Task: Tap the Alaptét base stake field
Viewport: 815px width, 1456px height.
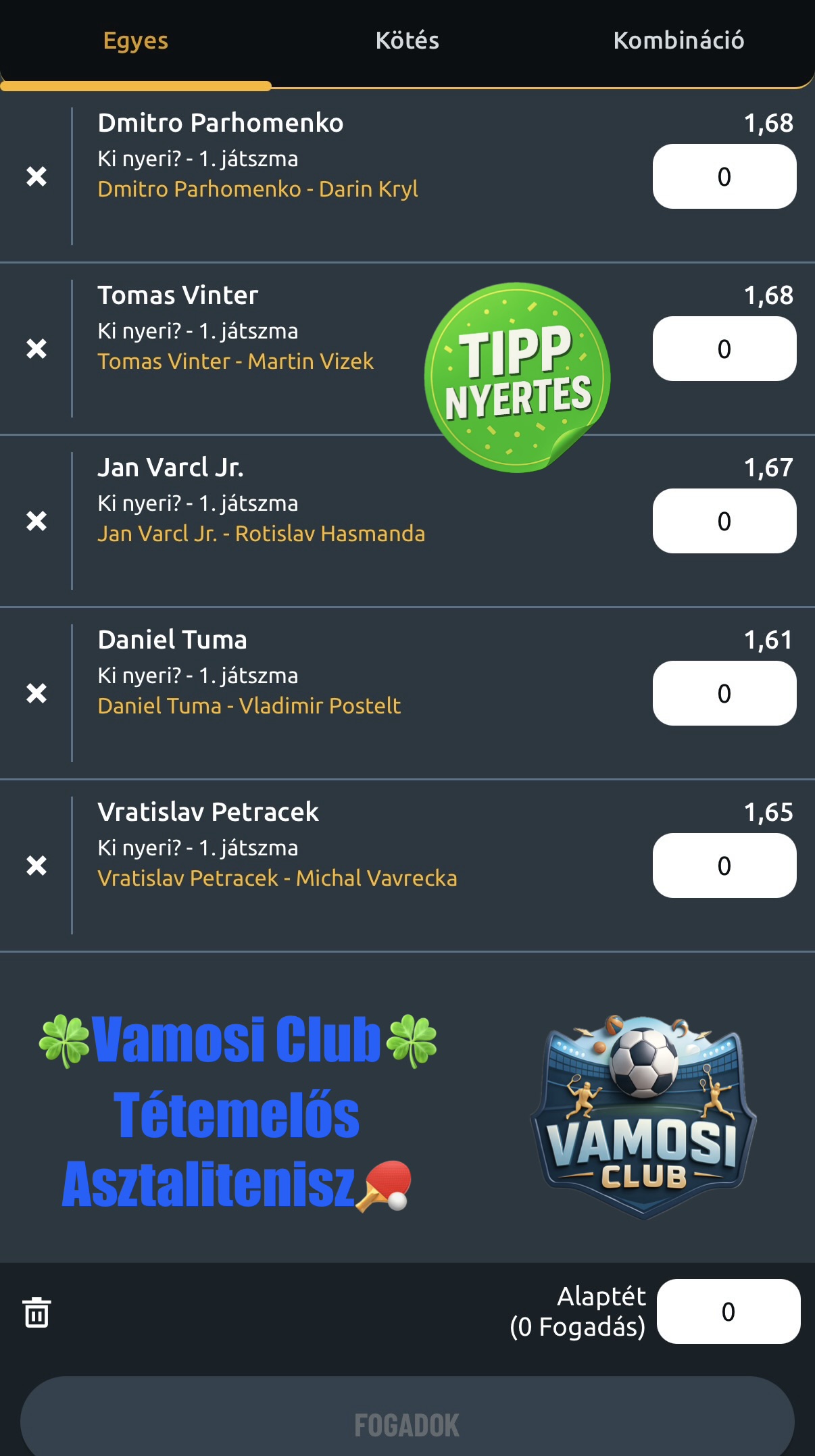Action: (x=728, y=1311)
